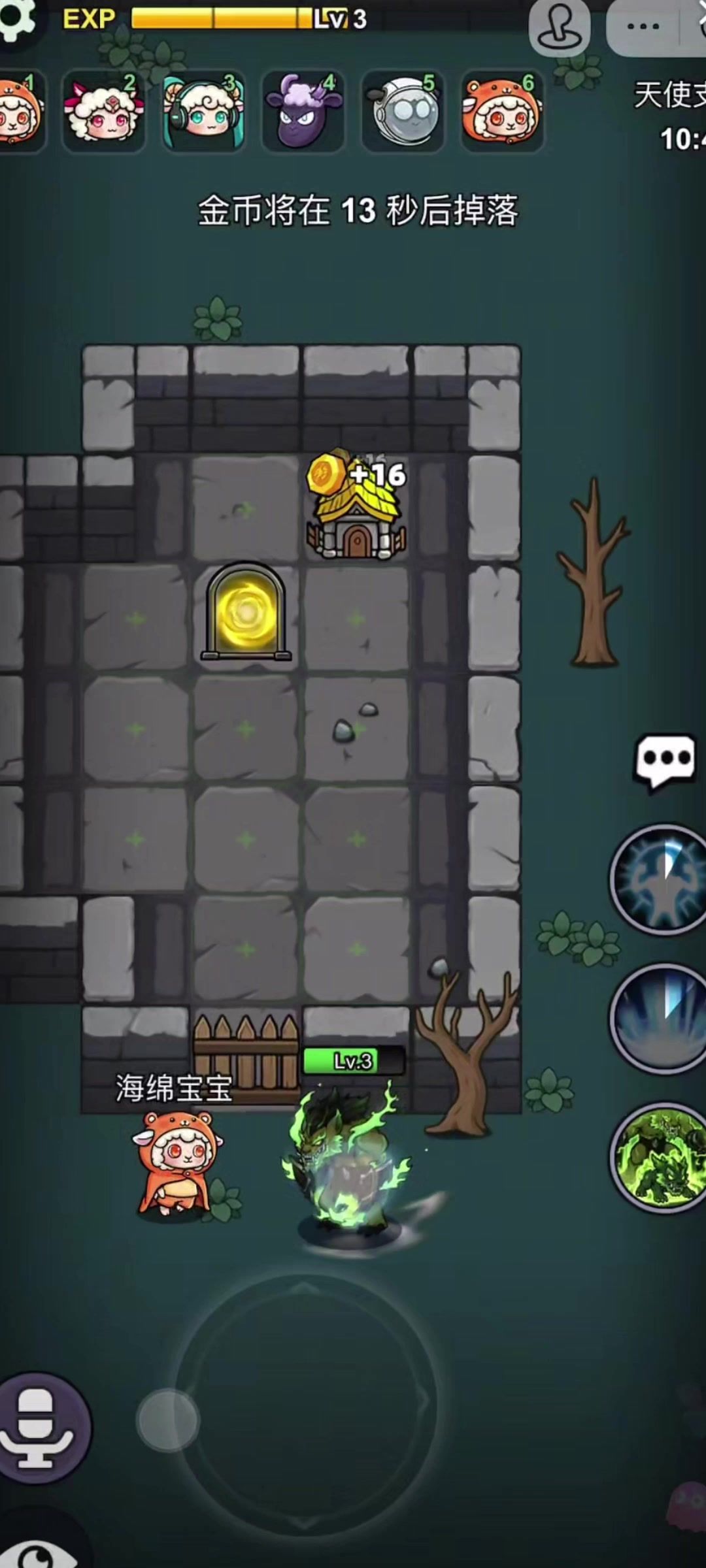Select player 4 purple sheep avatar
The image size is (706, 1568).
tap(303, 111)
